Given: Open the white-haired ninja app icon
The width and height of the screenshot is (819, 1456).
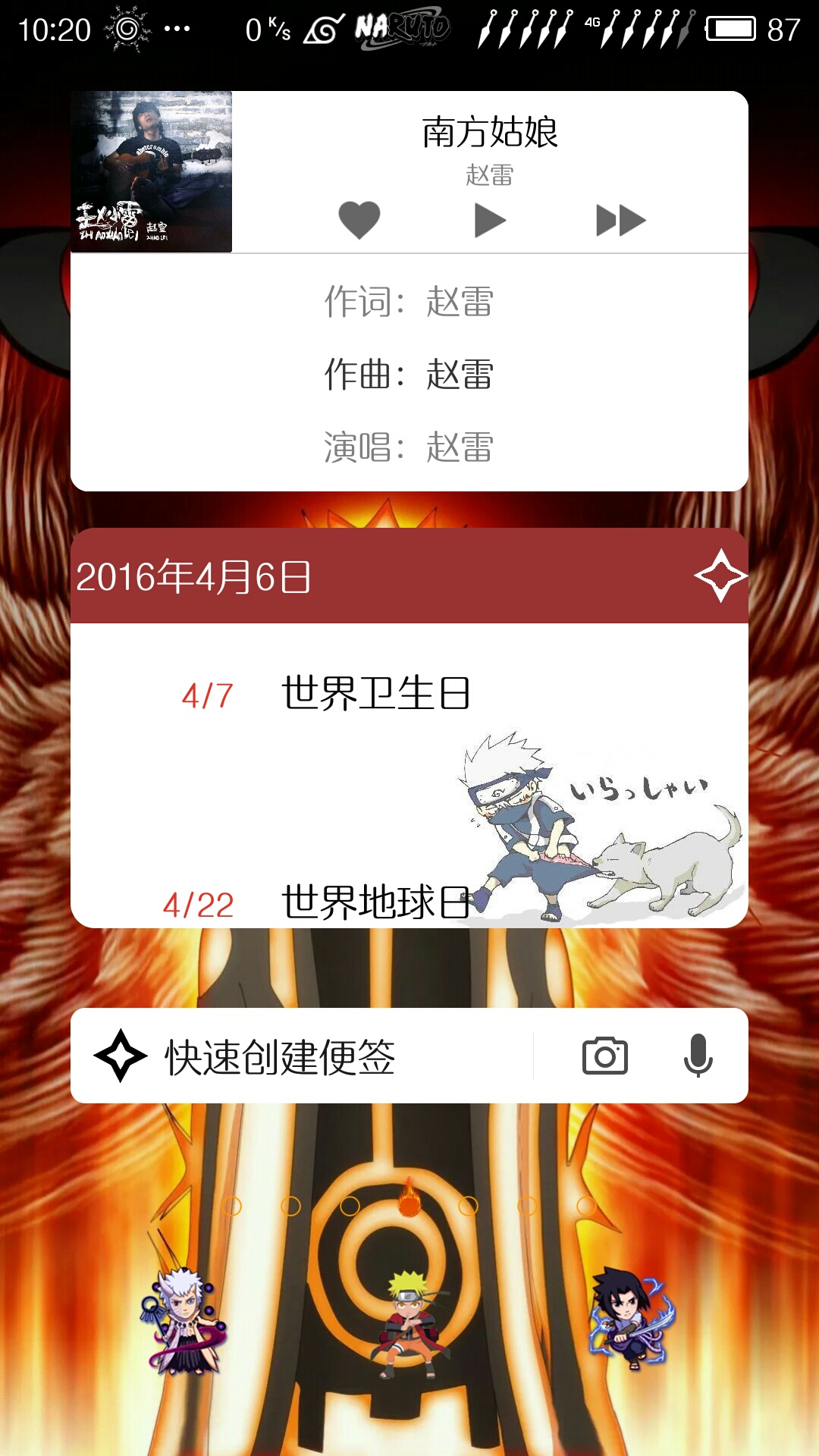Looking at the screenshot, I should click(182, 1320).
